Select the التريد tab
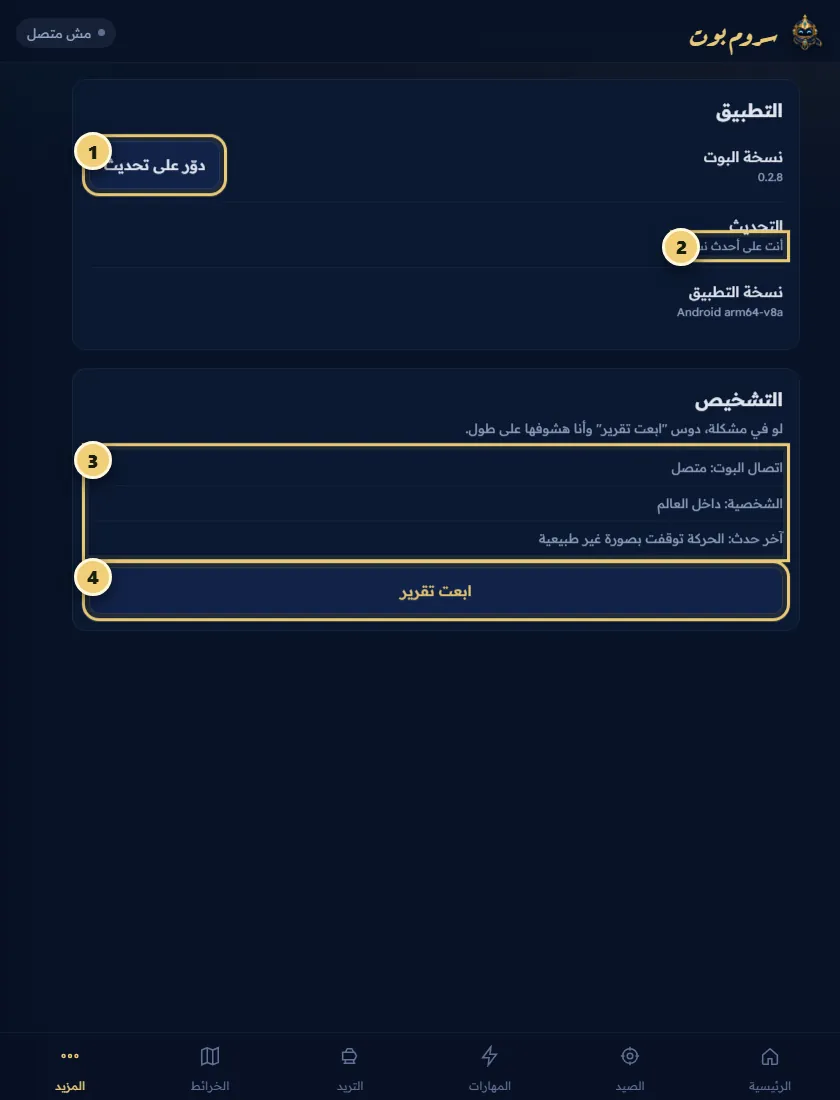 349,1068
